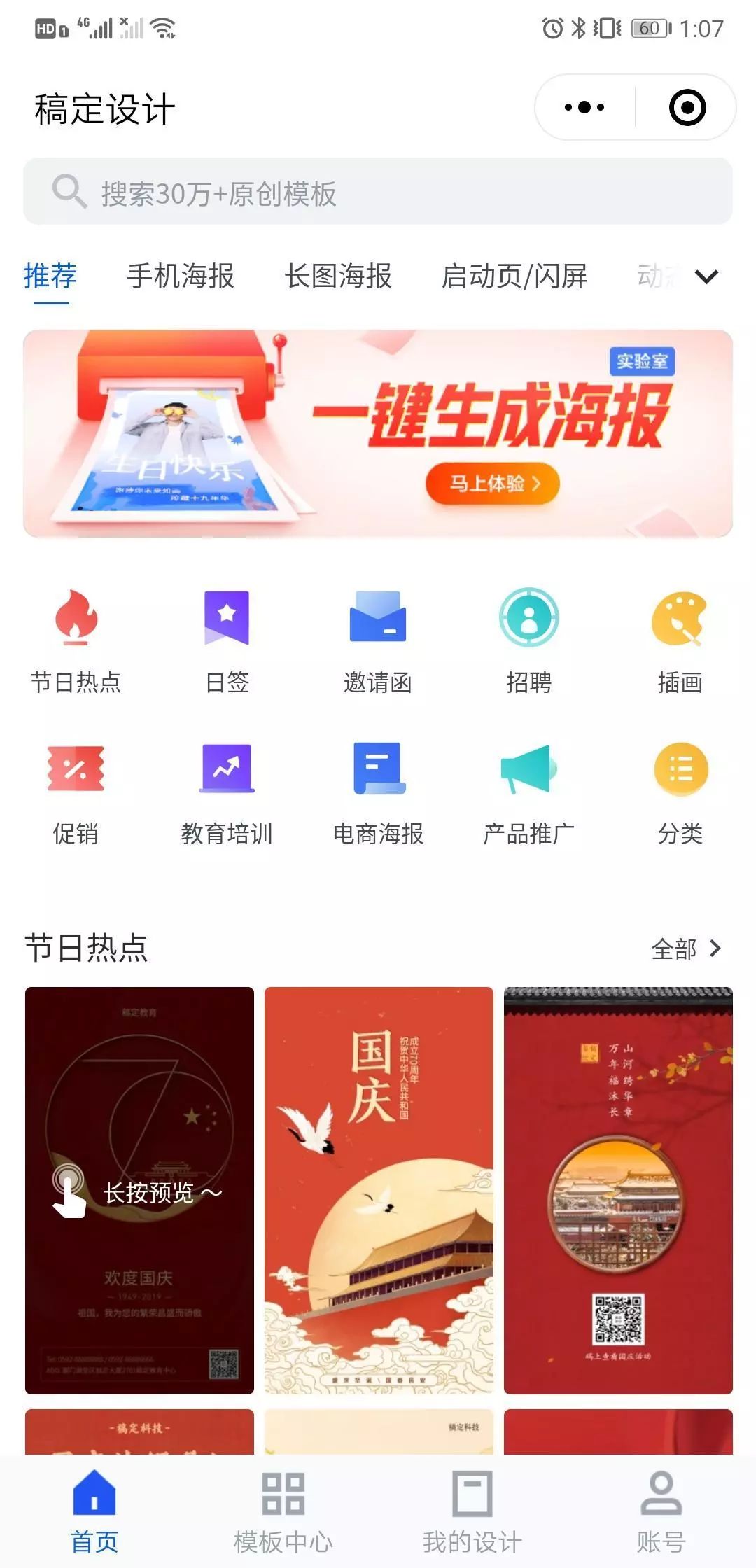Close the mini-program with the circle icon

[x=687, y=108]
